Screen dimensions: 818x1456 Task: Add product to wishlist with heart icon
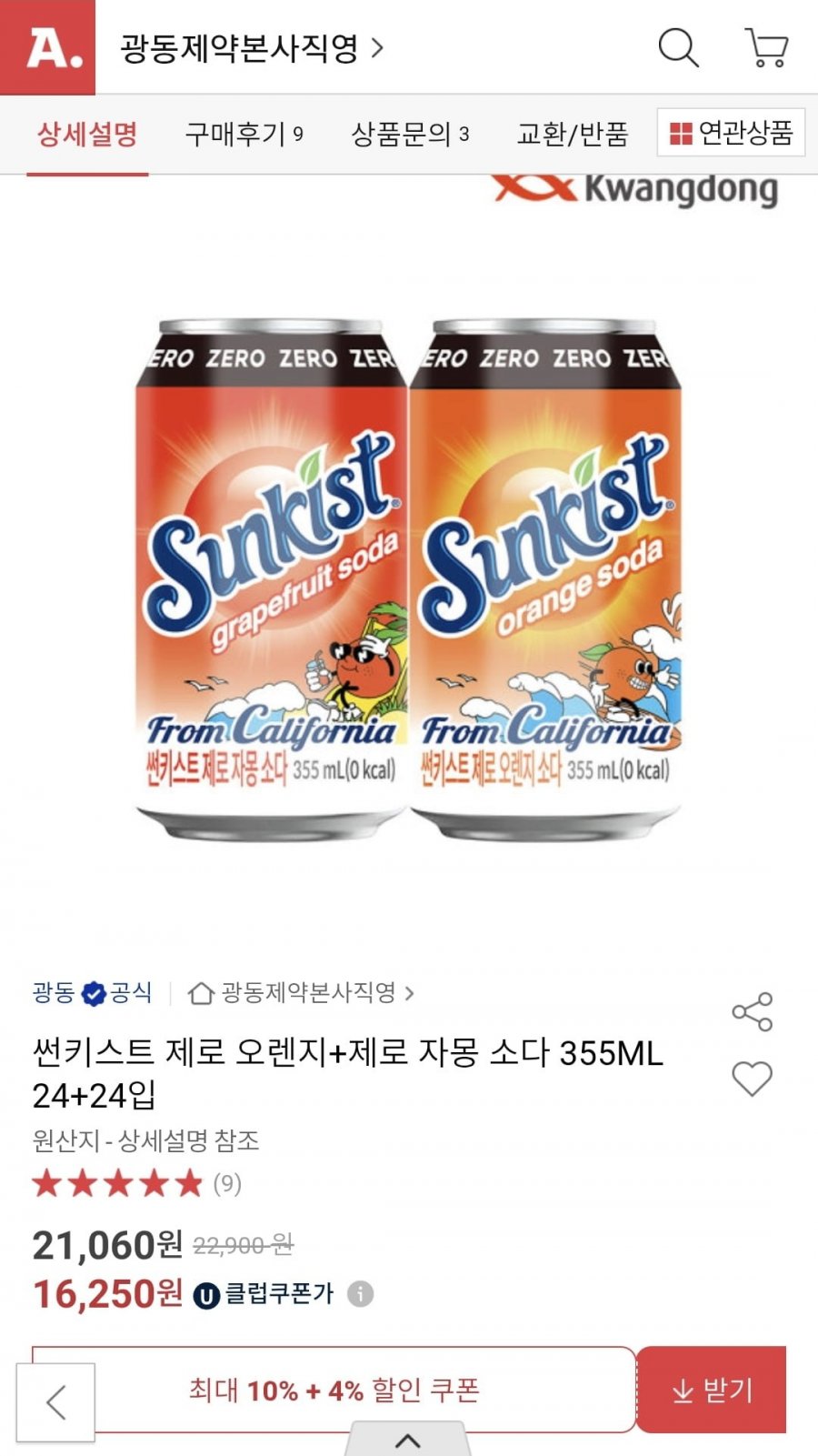pos(753,1081)
